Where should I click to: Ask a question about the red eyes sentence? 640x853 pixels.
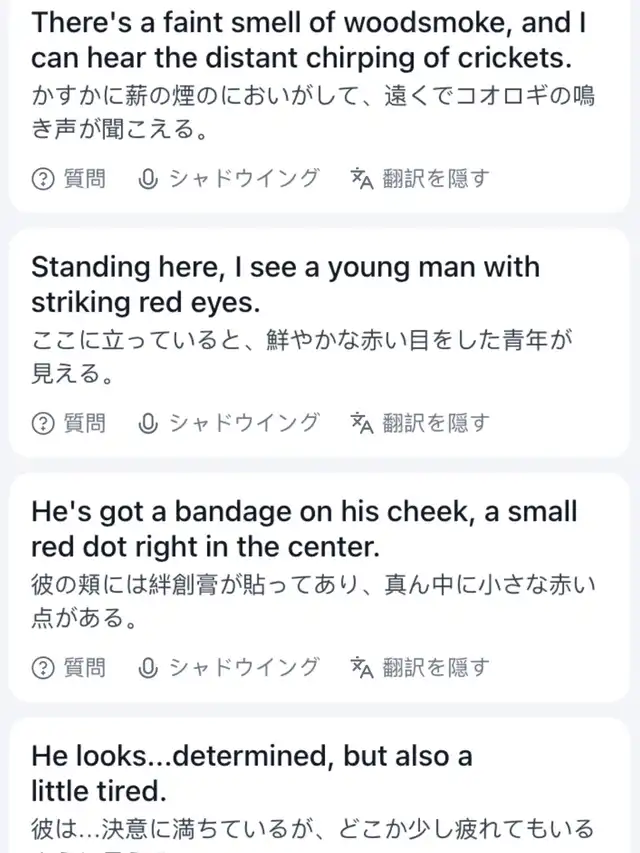(x=69, y=423)
